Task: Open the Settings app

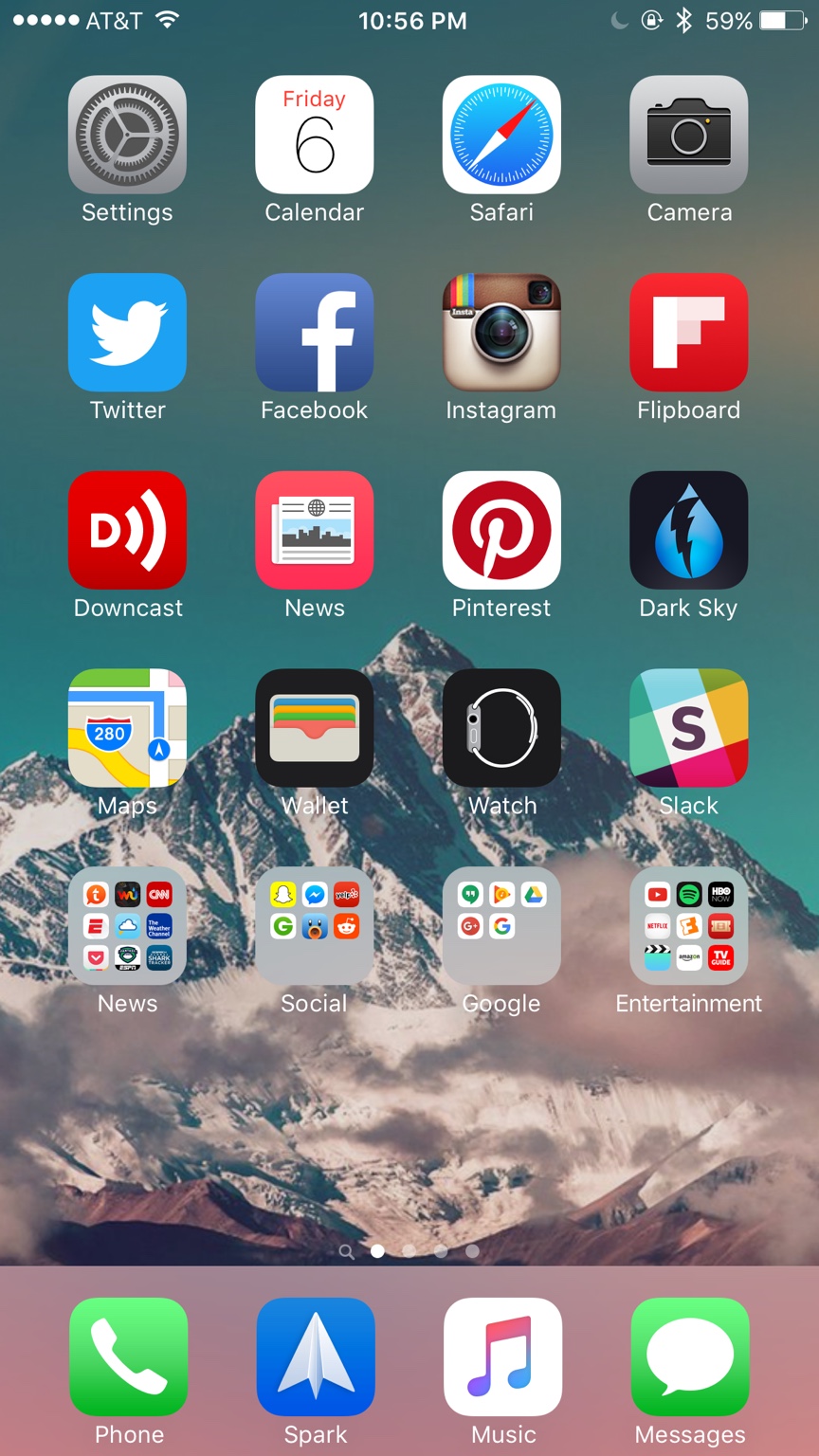Action: click(127, 135)
